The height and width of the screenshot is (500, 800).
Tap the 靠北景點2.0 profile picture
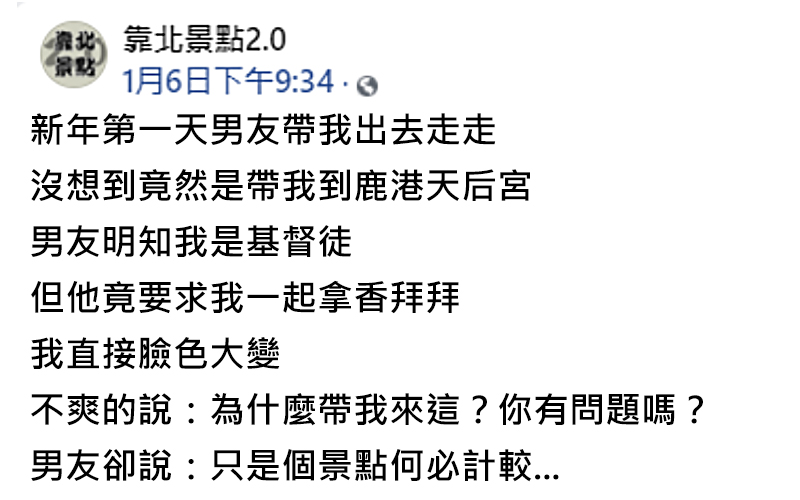point(72,55)
